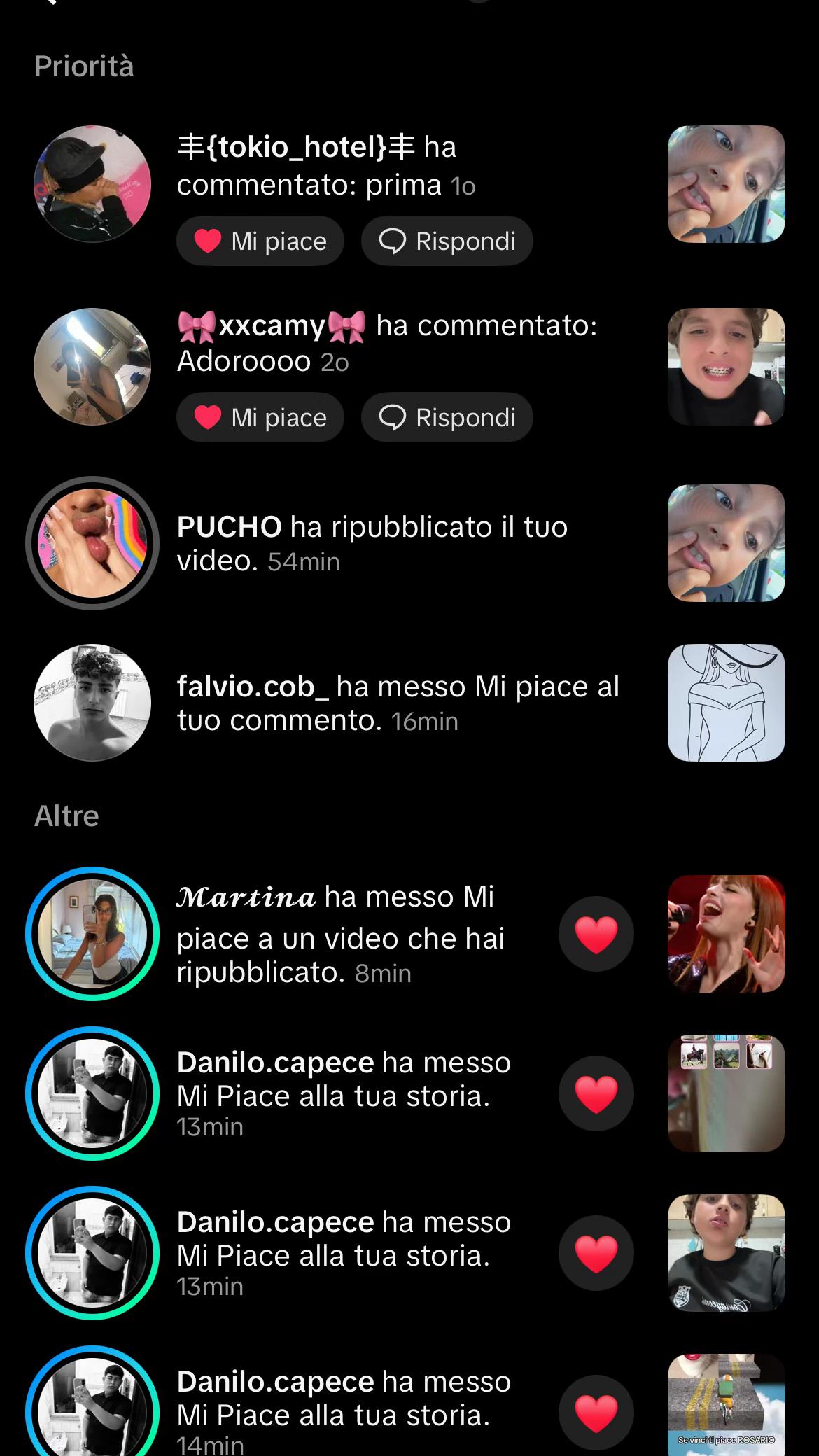This screenshot has height=1456, width=819.
Task: Tap the heart button next to Martina's notification
Action: point(596,934)
